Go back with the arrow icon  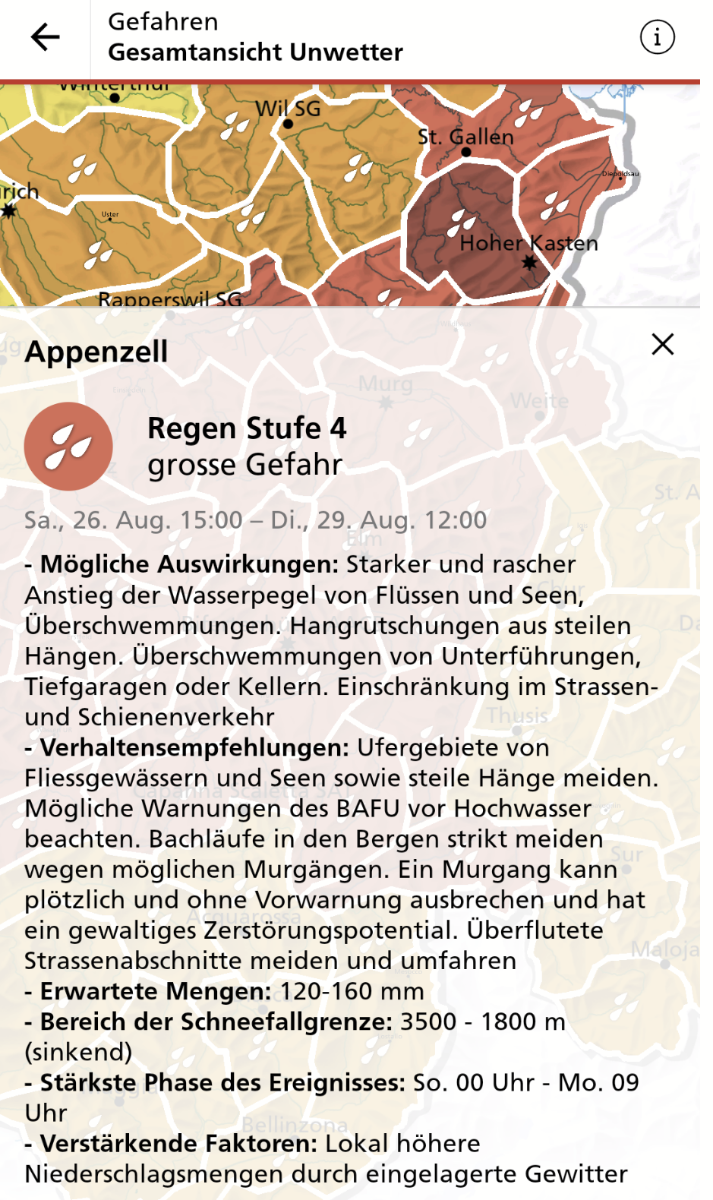tap(45, 38)
